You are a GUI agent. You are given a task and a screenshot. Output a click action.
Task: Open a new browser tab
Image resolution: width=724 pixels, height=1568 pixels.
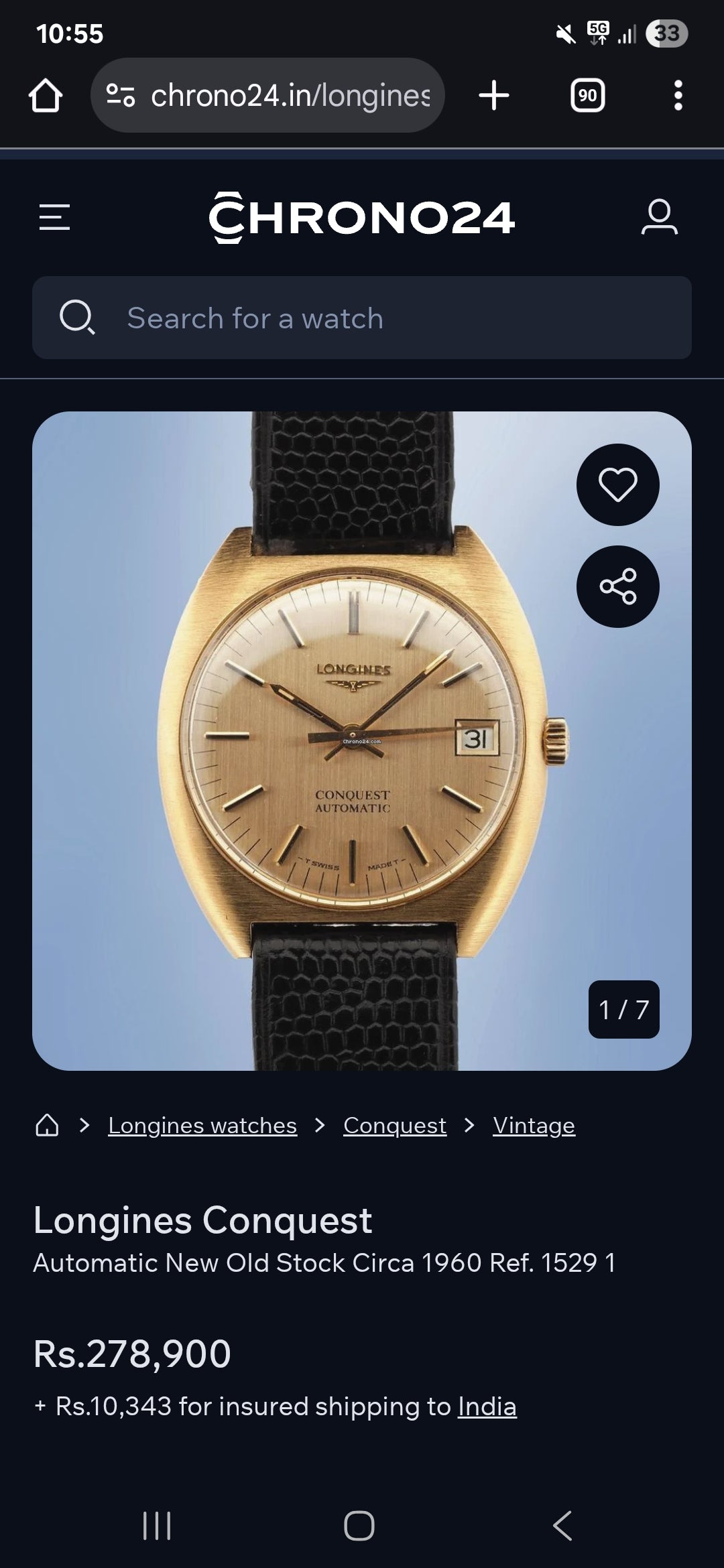(x=494, y=96)
